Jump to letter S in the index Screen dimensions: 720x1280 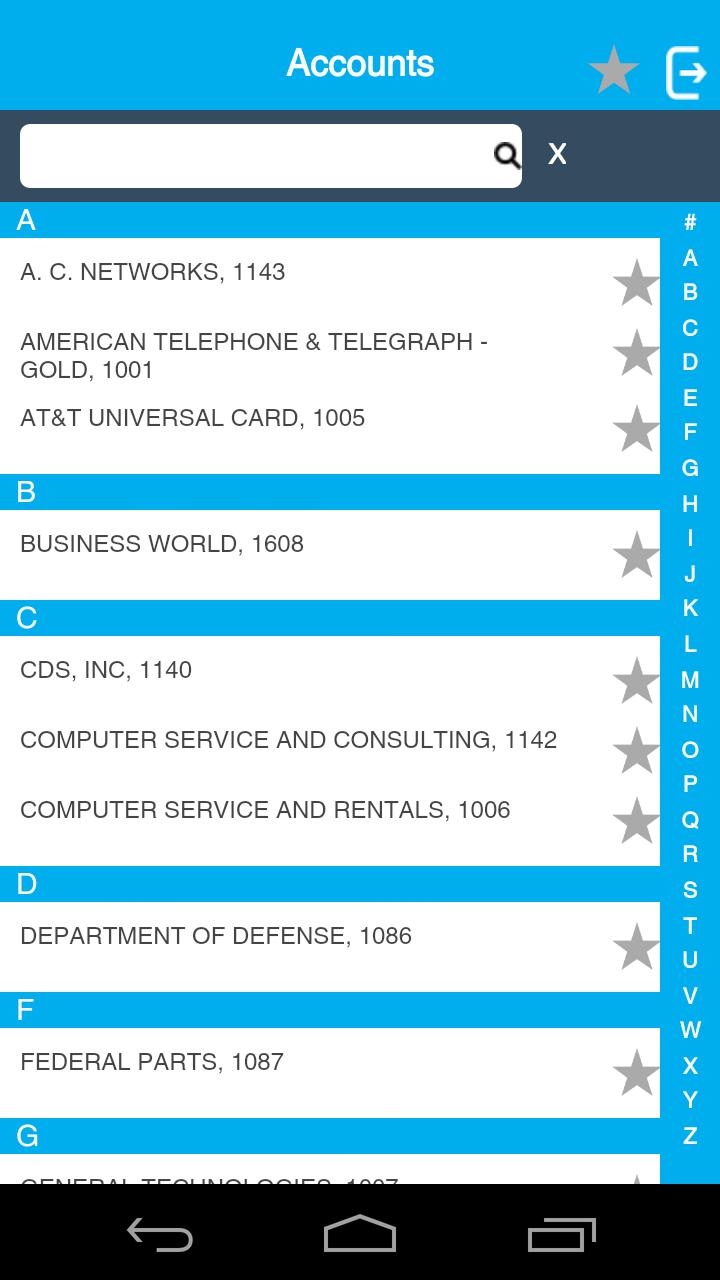pos(690,890)
